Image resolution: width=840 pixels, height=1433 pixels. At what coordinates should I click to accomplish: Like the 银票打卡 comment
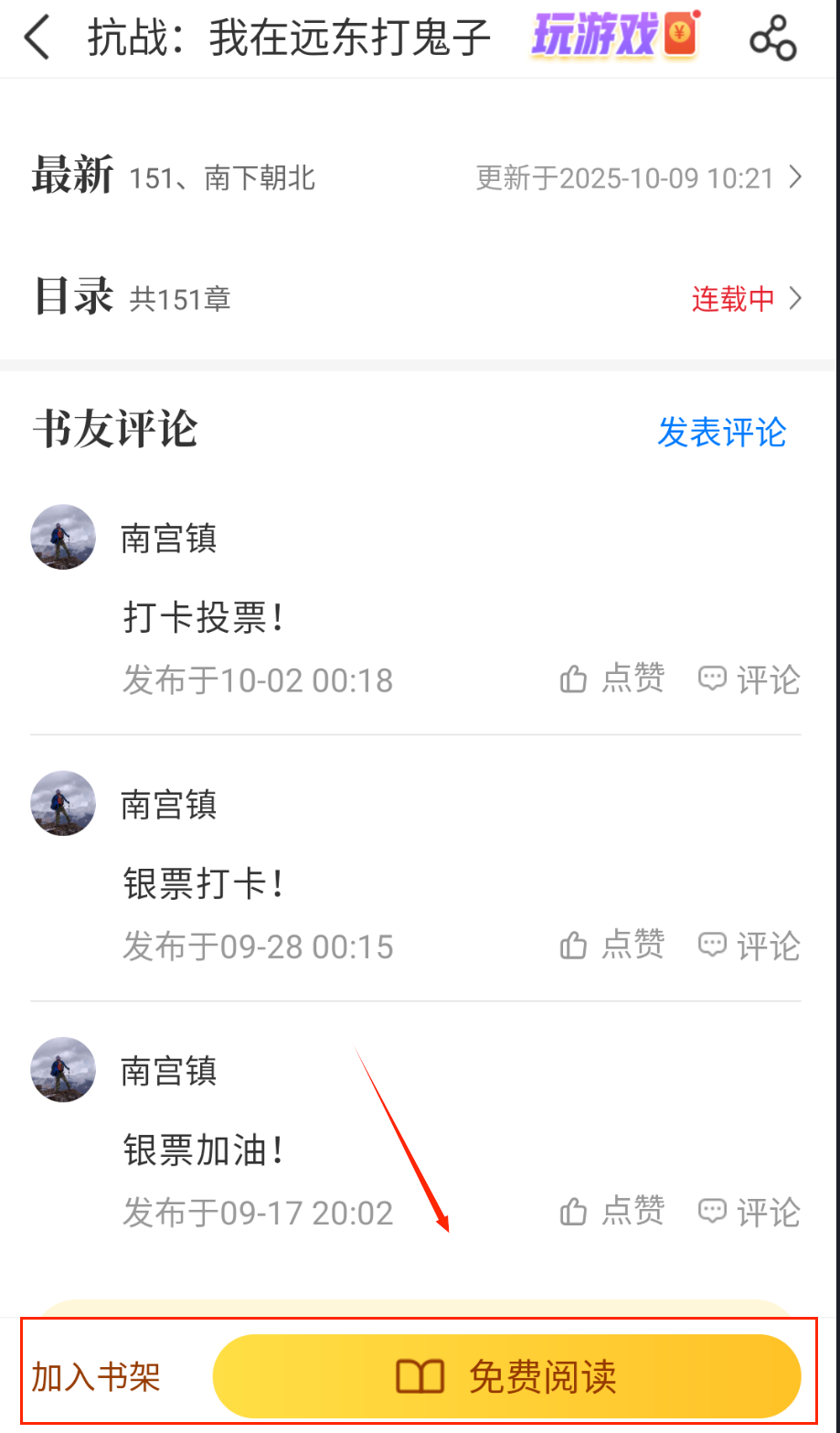coord(611,945)
